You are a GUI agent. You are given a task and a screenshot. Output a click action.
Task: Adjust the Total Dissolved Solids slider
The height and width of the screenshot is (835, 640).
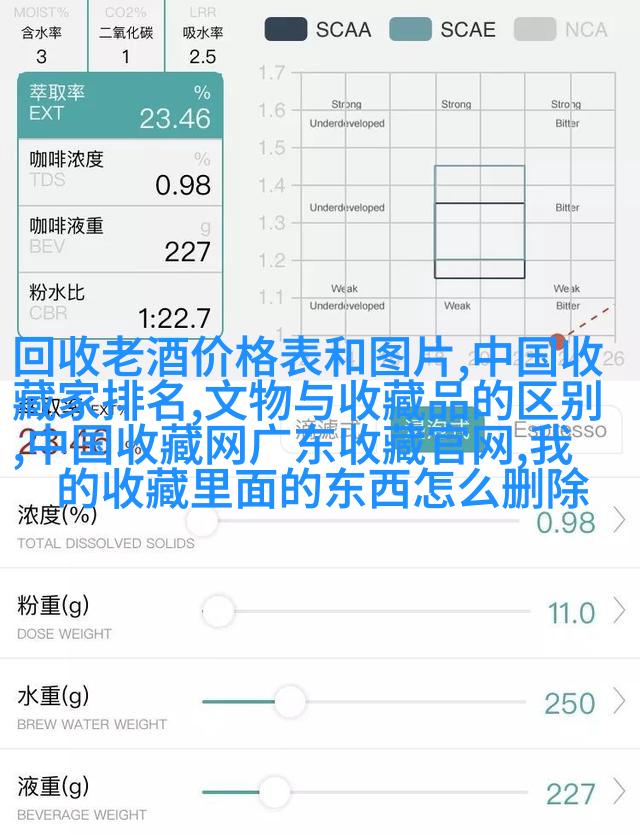(x=203, y=520)
